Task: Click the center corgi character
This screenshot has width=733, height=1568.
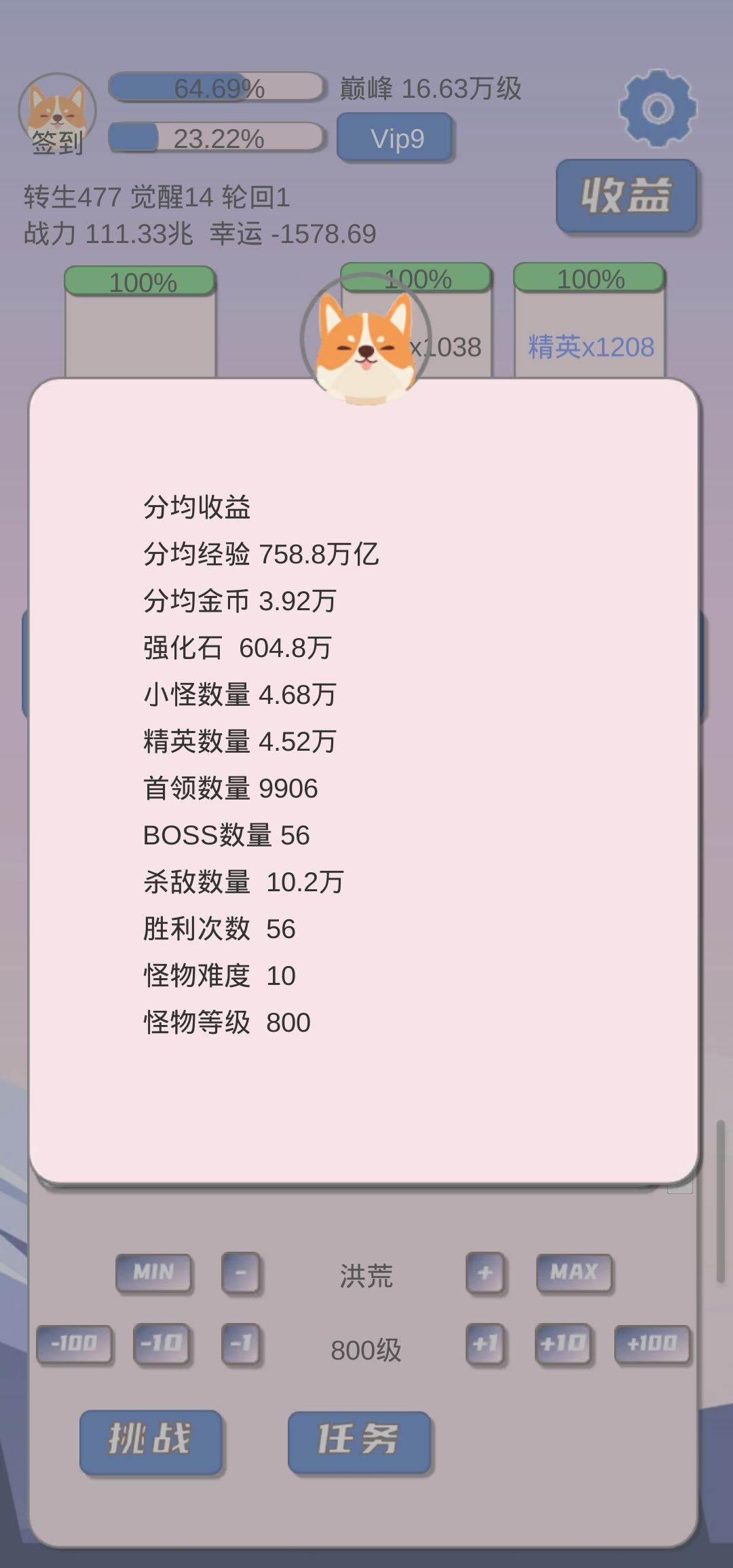Action: click(366, 346)
